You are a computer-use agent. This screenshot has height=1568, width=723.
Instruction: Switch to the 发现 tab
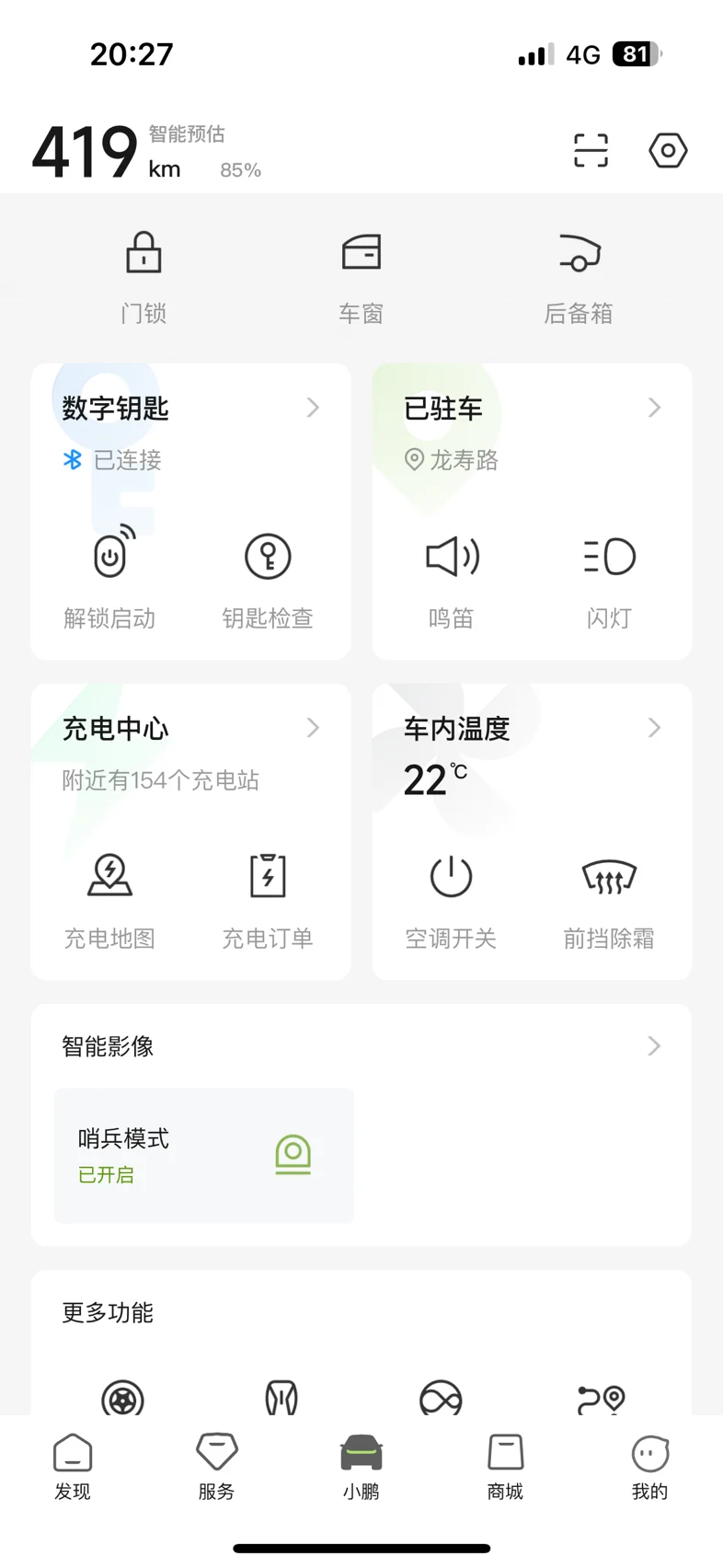point(73,1467)
